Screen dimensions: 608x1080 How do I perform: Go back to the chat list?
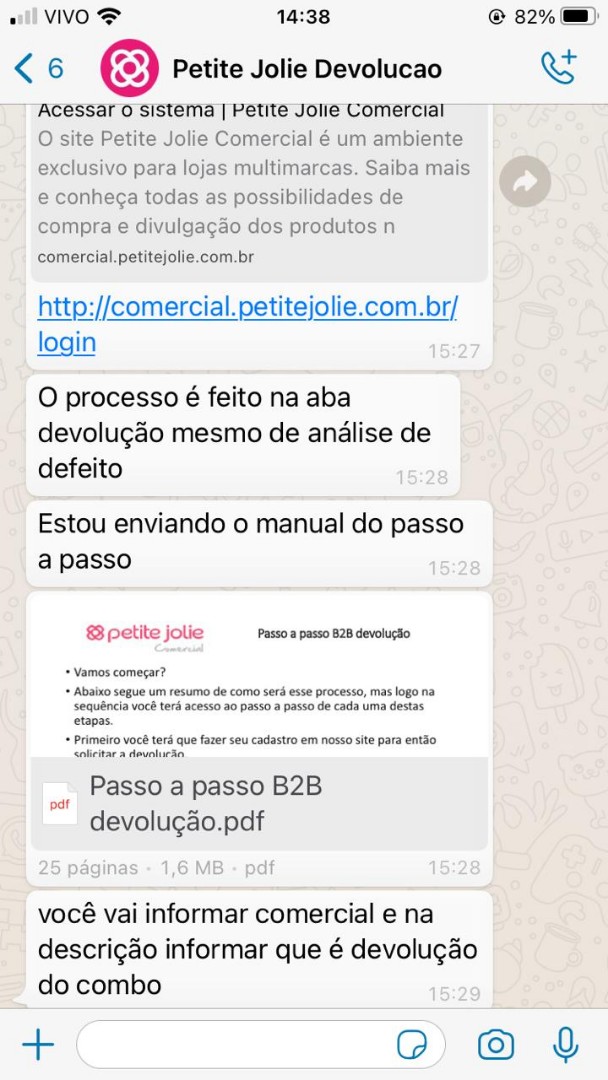[38, 68]
